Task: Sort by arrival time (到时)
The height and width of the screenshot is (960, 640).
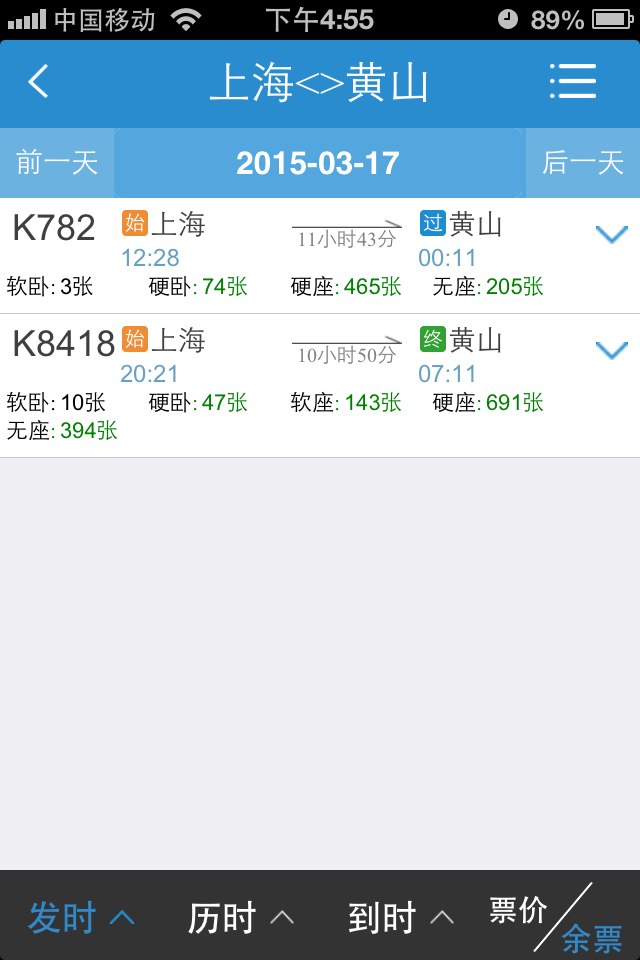Action: 401,917
